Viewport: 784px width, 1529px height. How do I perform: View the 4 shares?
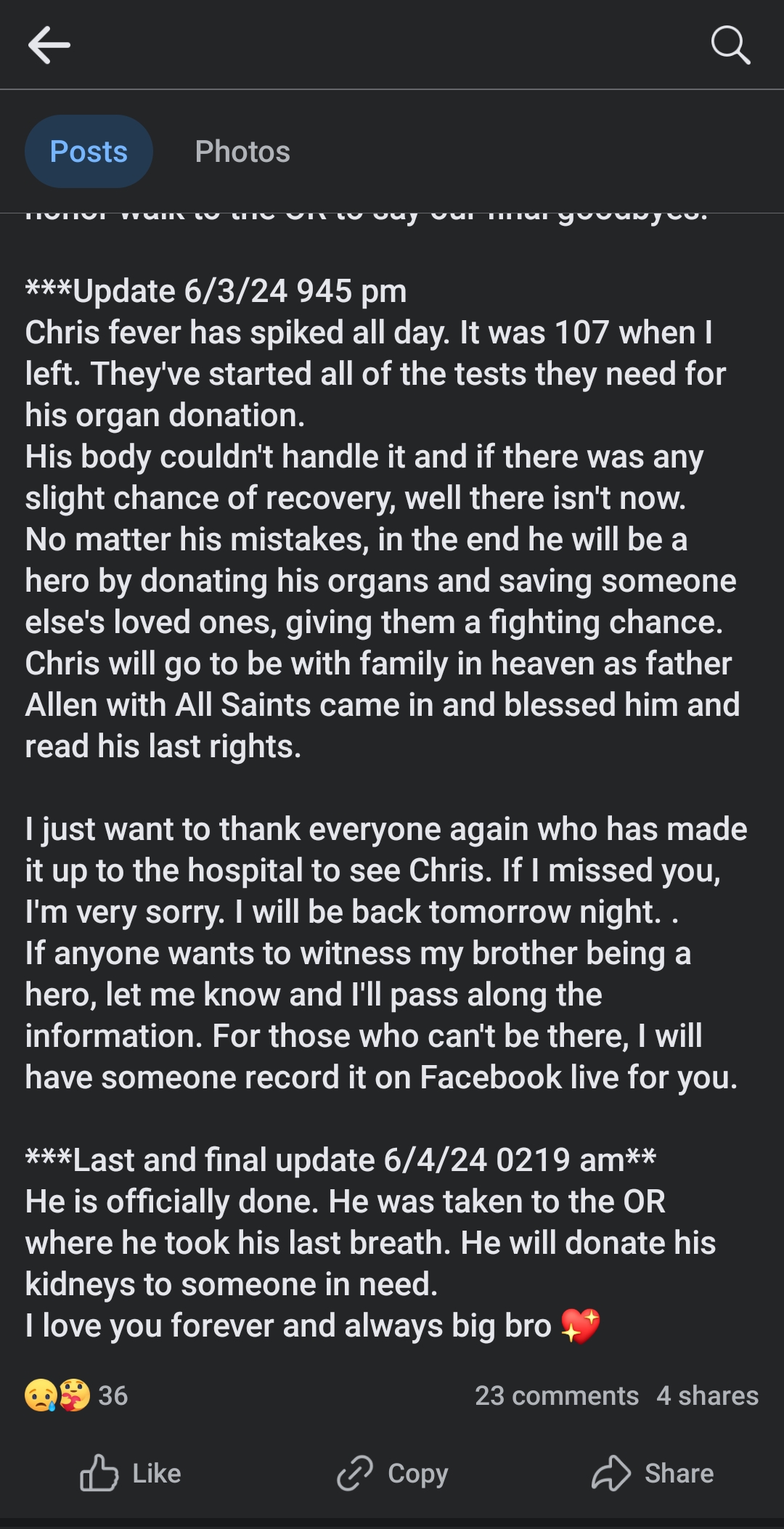point(707,1395)
